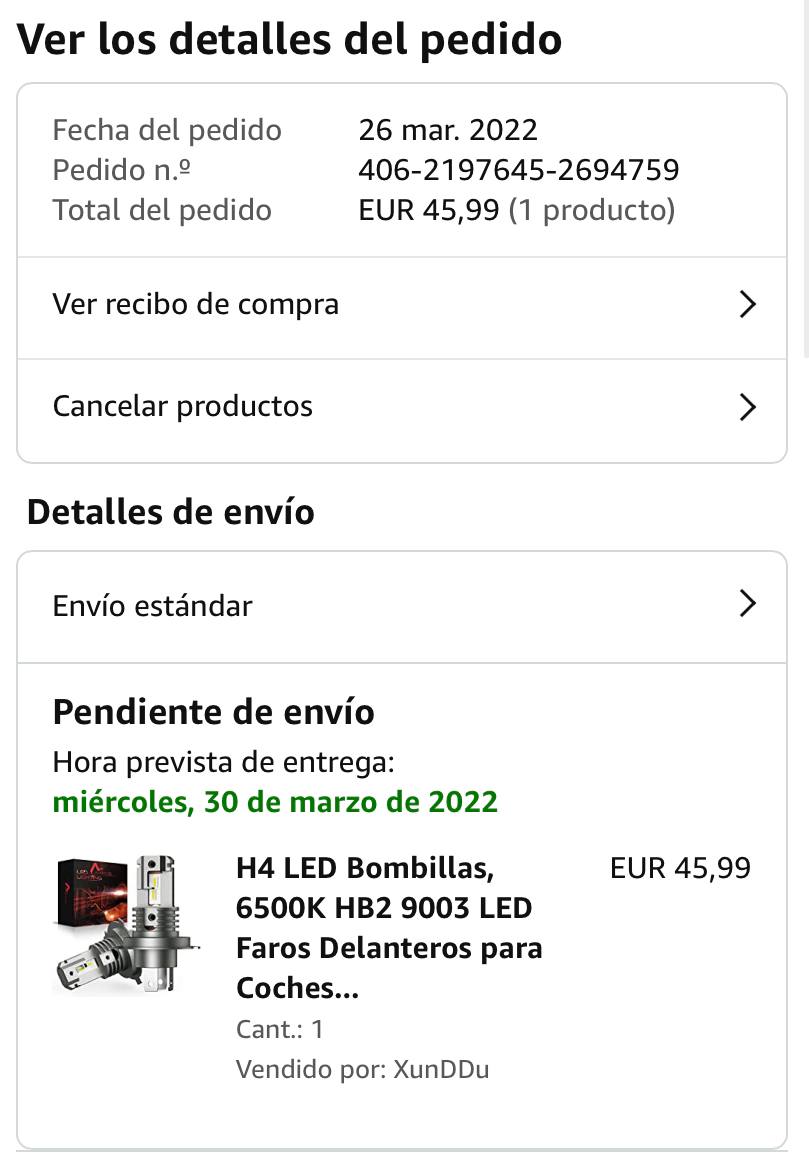
Task: Open the Envío estándar row
Action: 400,606
